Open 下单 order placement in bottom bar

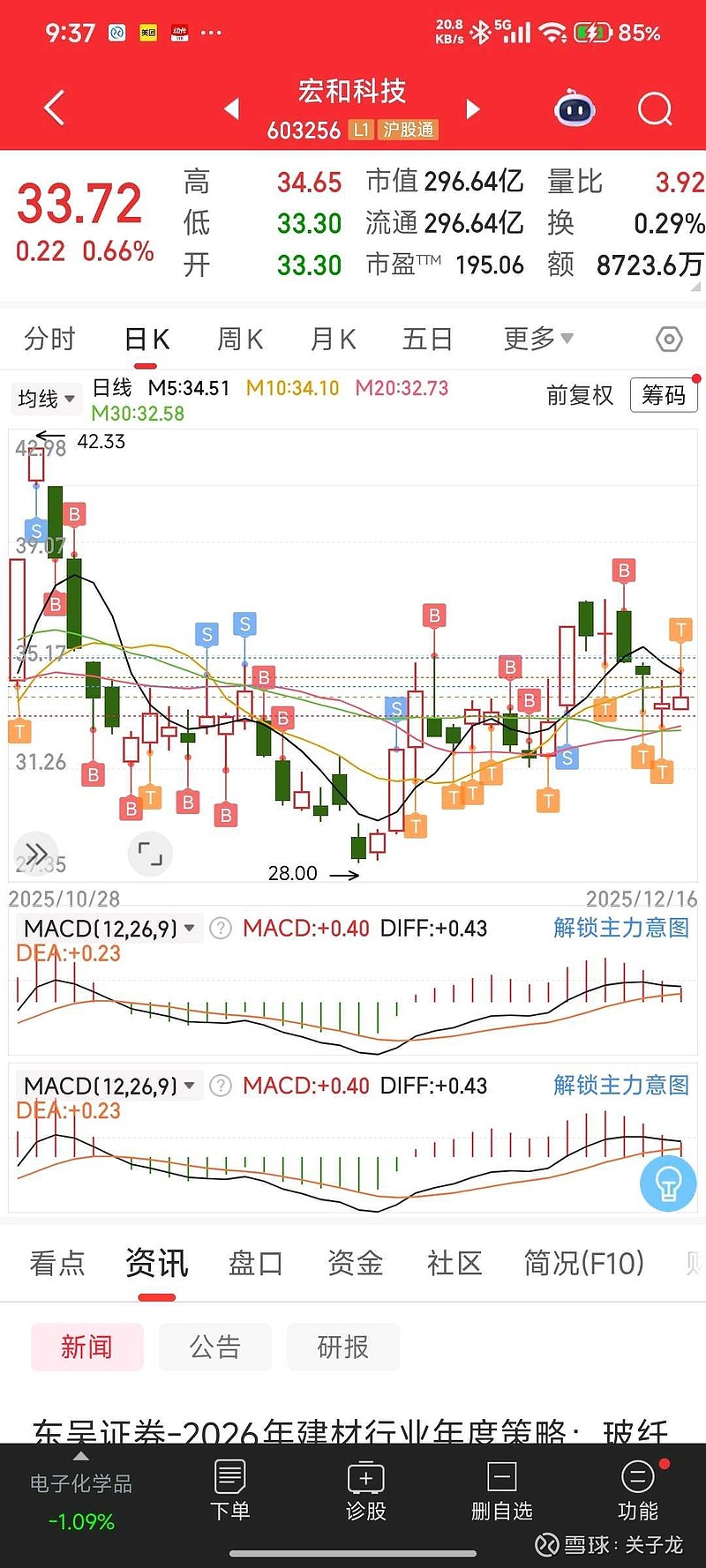coord(230,1490)
